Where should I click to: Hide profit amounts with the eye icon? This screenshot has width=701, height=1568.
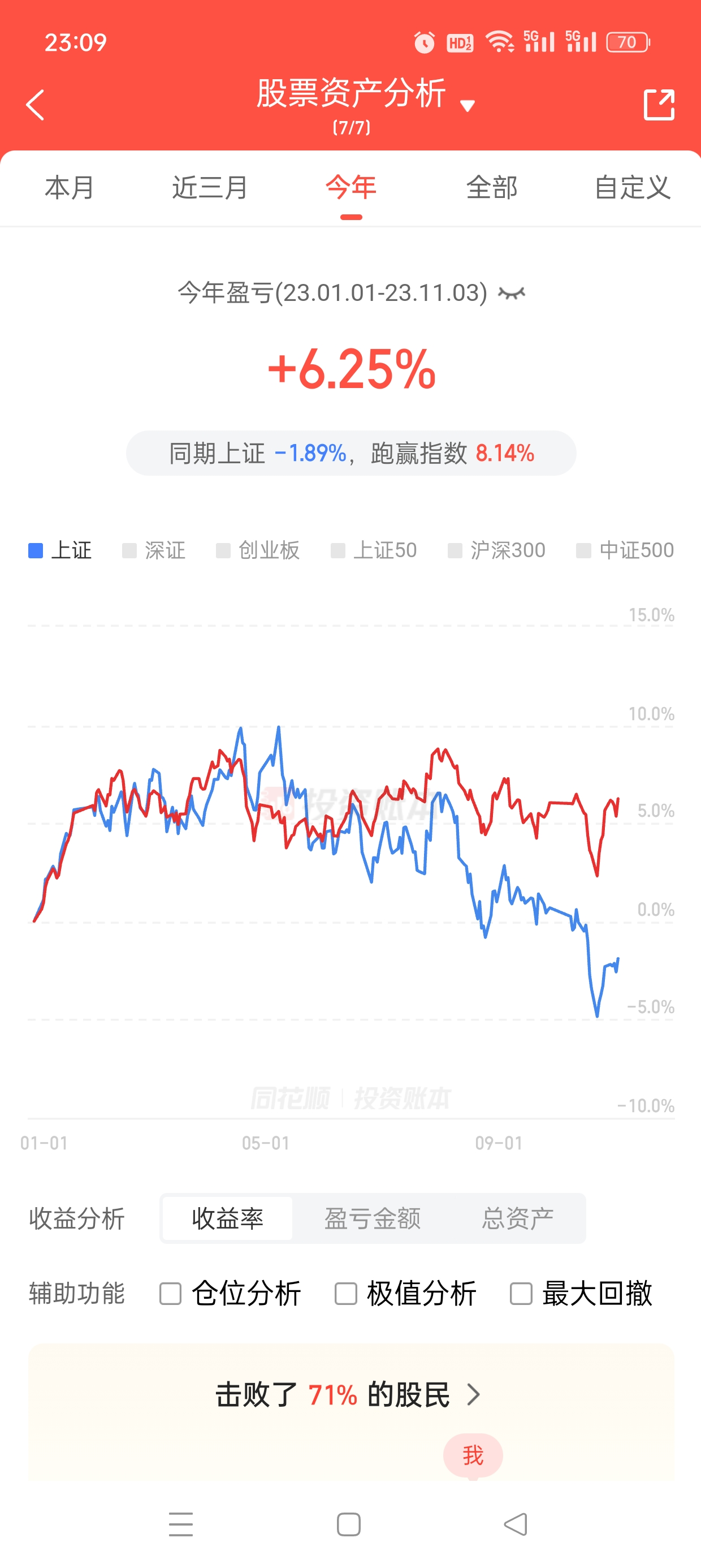coord(511,294)
